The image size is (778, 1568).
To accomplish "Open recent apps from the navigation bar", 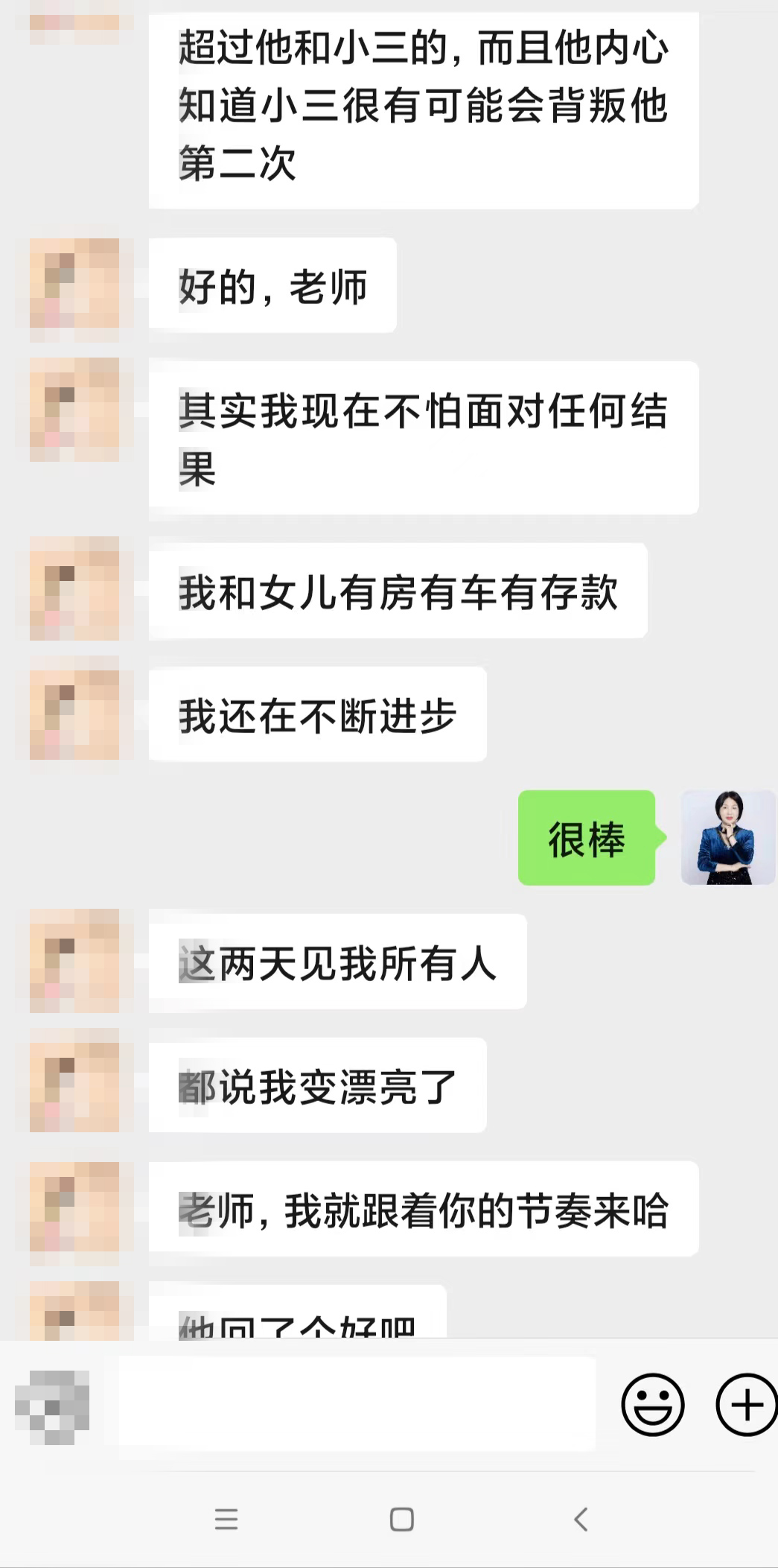I will tap(226, 1519).
